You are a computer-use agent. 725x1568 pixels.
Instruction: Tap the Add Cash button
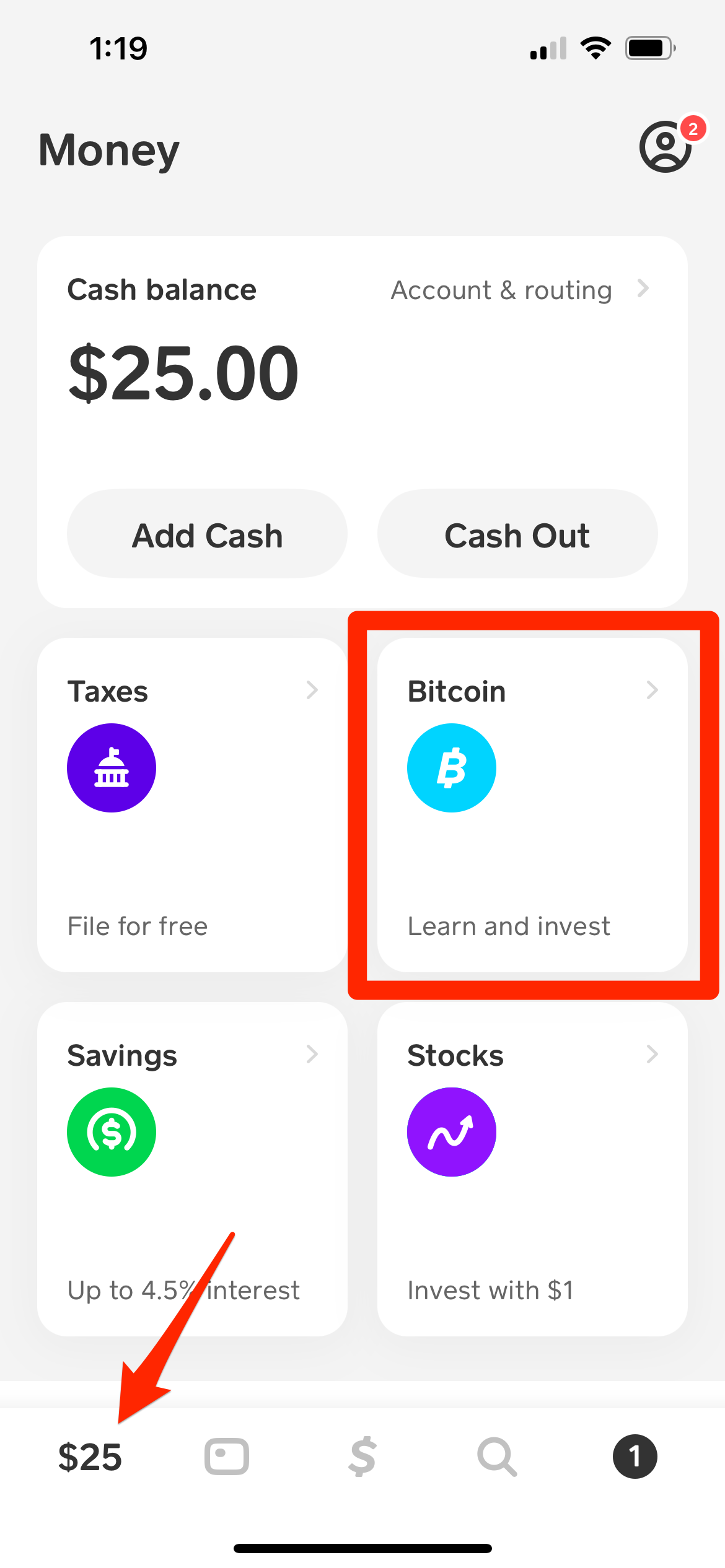[x=207, y=535]
